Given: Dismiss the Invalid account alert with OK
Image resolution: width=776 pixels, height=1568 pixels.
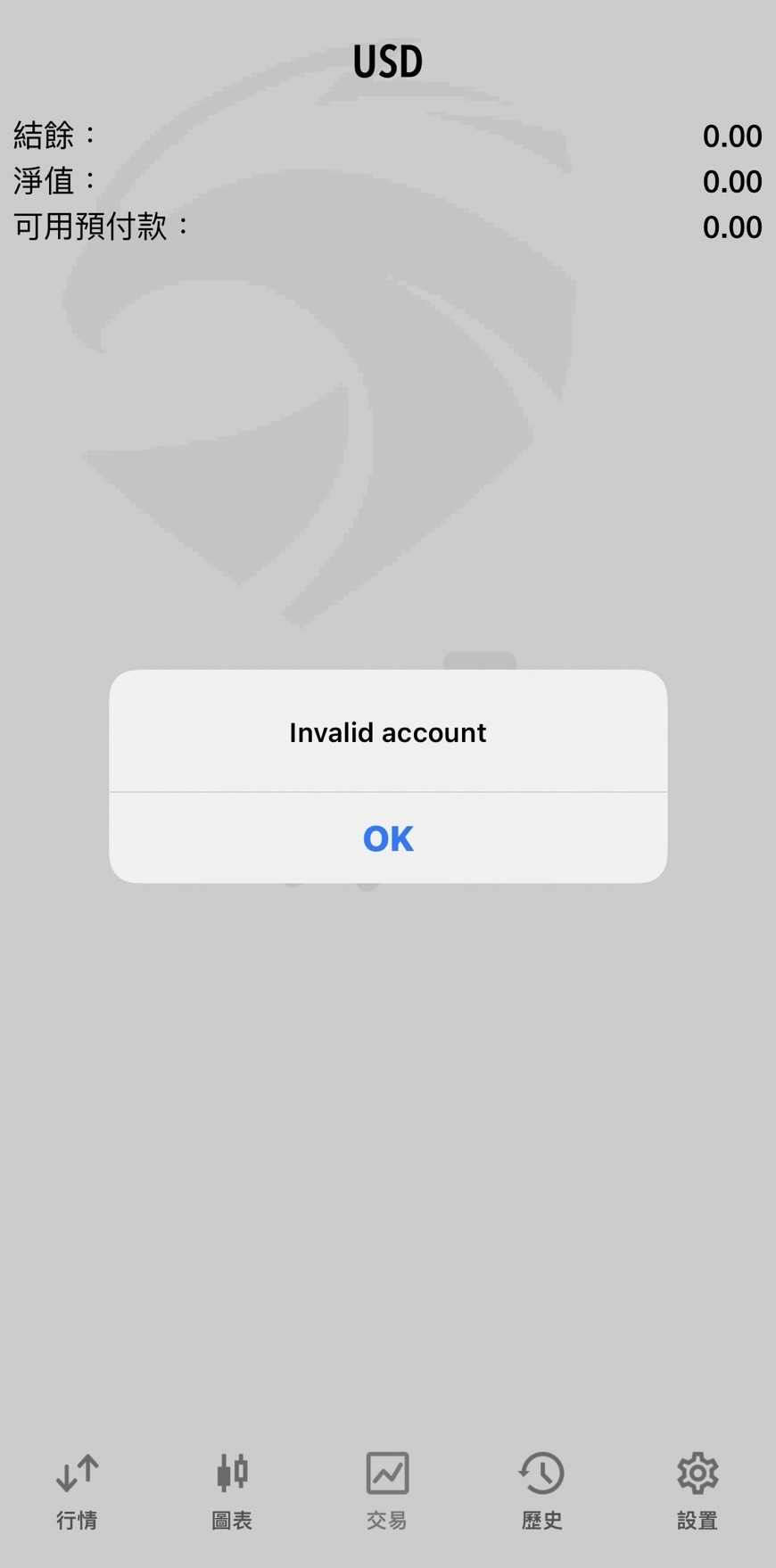Looking at the screenshot, I should point(388,838).
